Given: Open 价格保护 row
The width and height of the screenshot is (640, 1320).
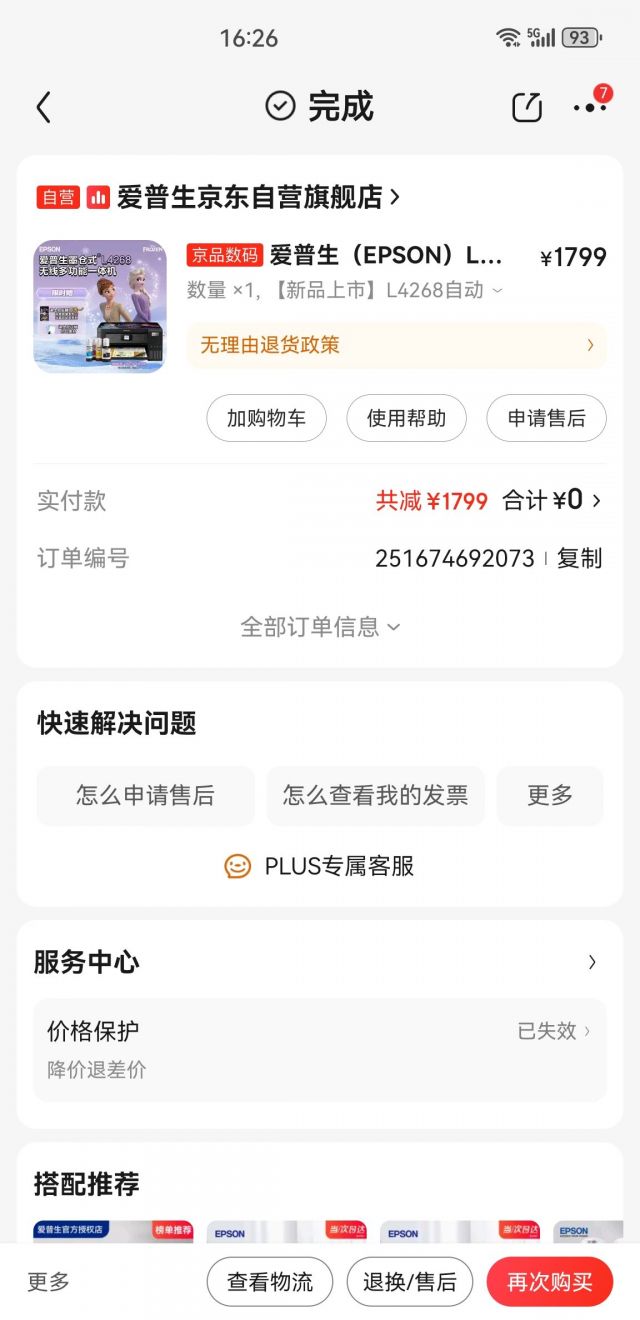Looking at the screenshot, I should [320, 1049].
